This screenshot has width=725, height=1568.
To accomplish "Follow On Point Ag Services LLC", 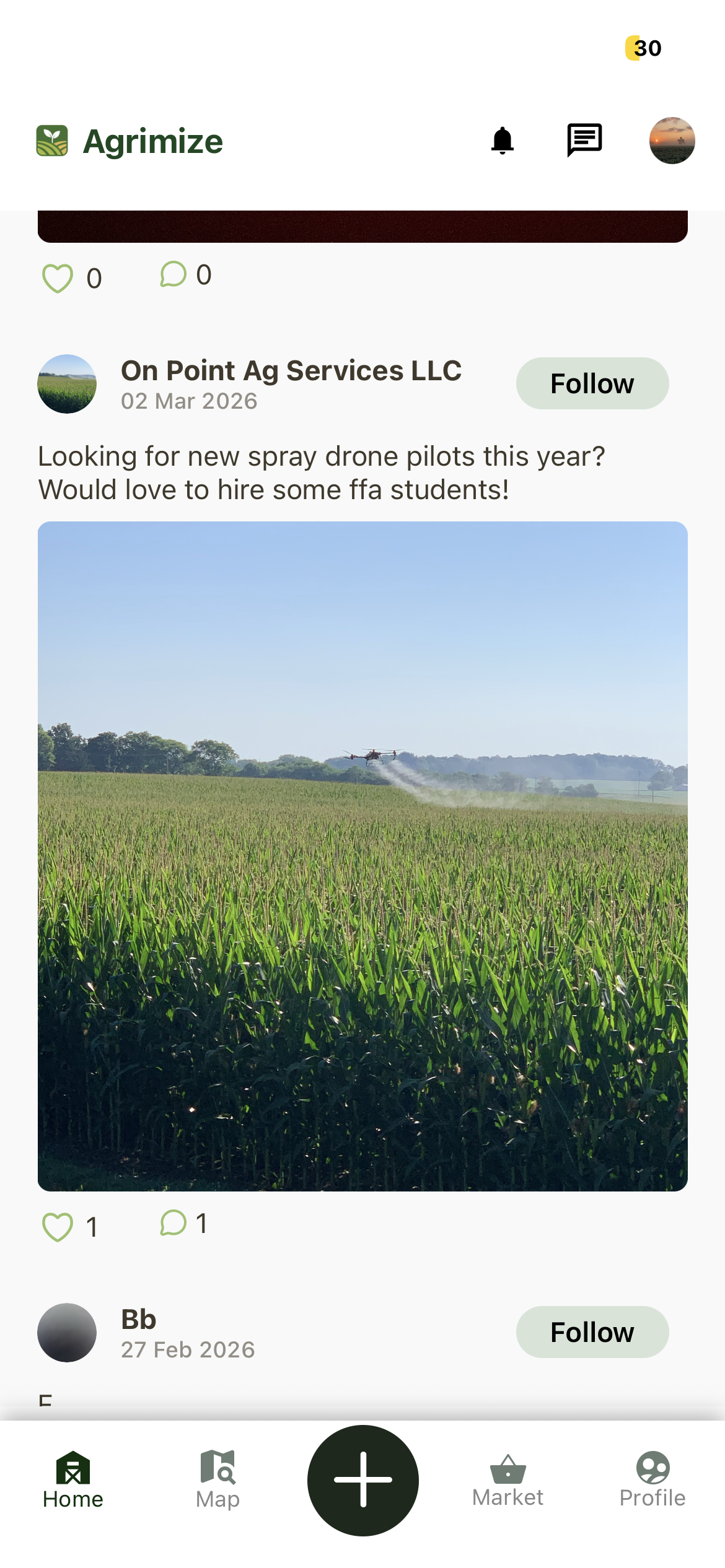I will click(x=592, y=383).
